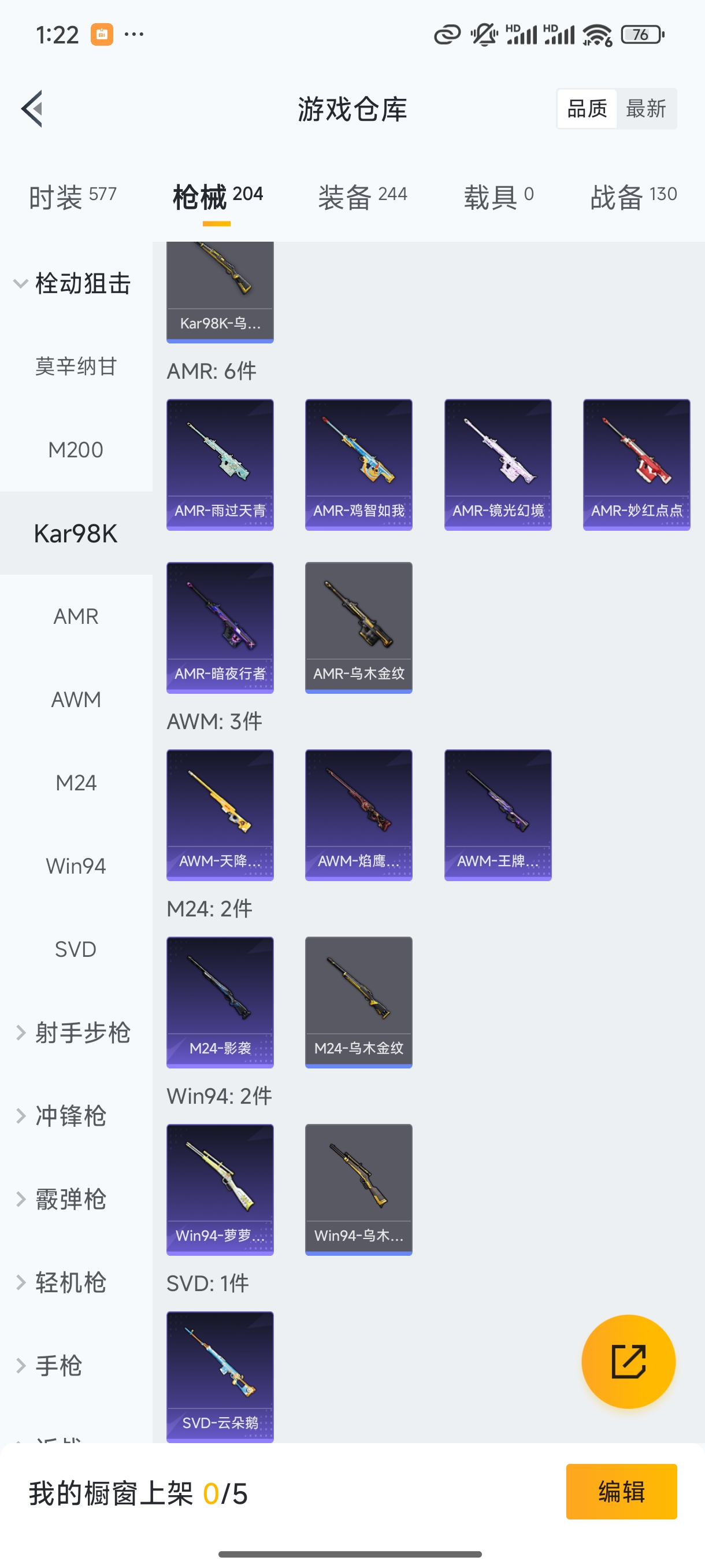Go back using the top-left arrow
The width and height of the screenshot is (705, 1568).
point(32,109)
